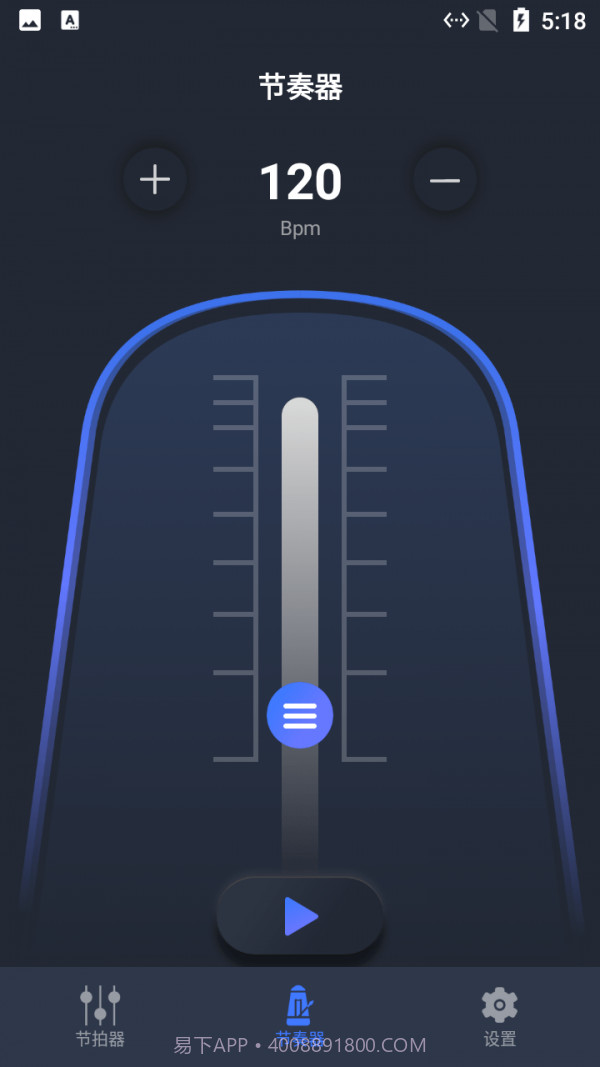
Task: Tap the minus button beside the BPM
Action: [445, 180]
